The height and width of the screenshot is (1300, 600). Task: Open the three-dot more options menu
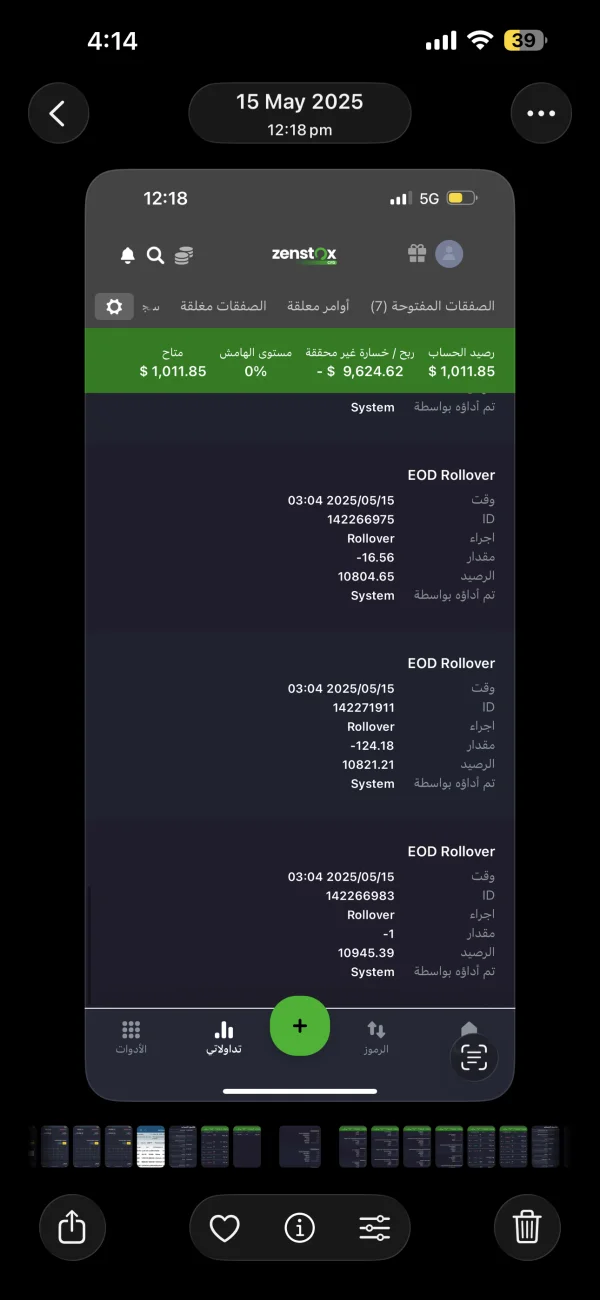(541, 113)
